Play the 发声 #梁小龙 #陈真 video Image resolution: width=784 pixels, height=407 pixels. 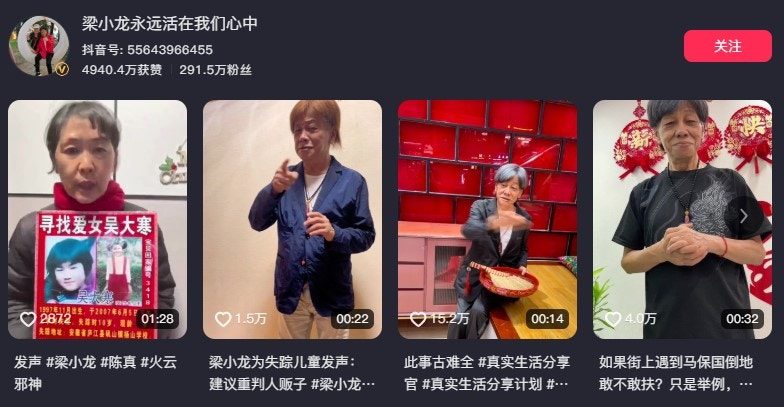click(x=97, y=219)
